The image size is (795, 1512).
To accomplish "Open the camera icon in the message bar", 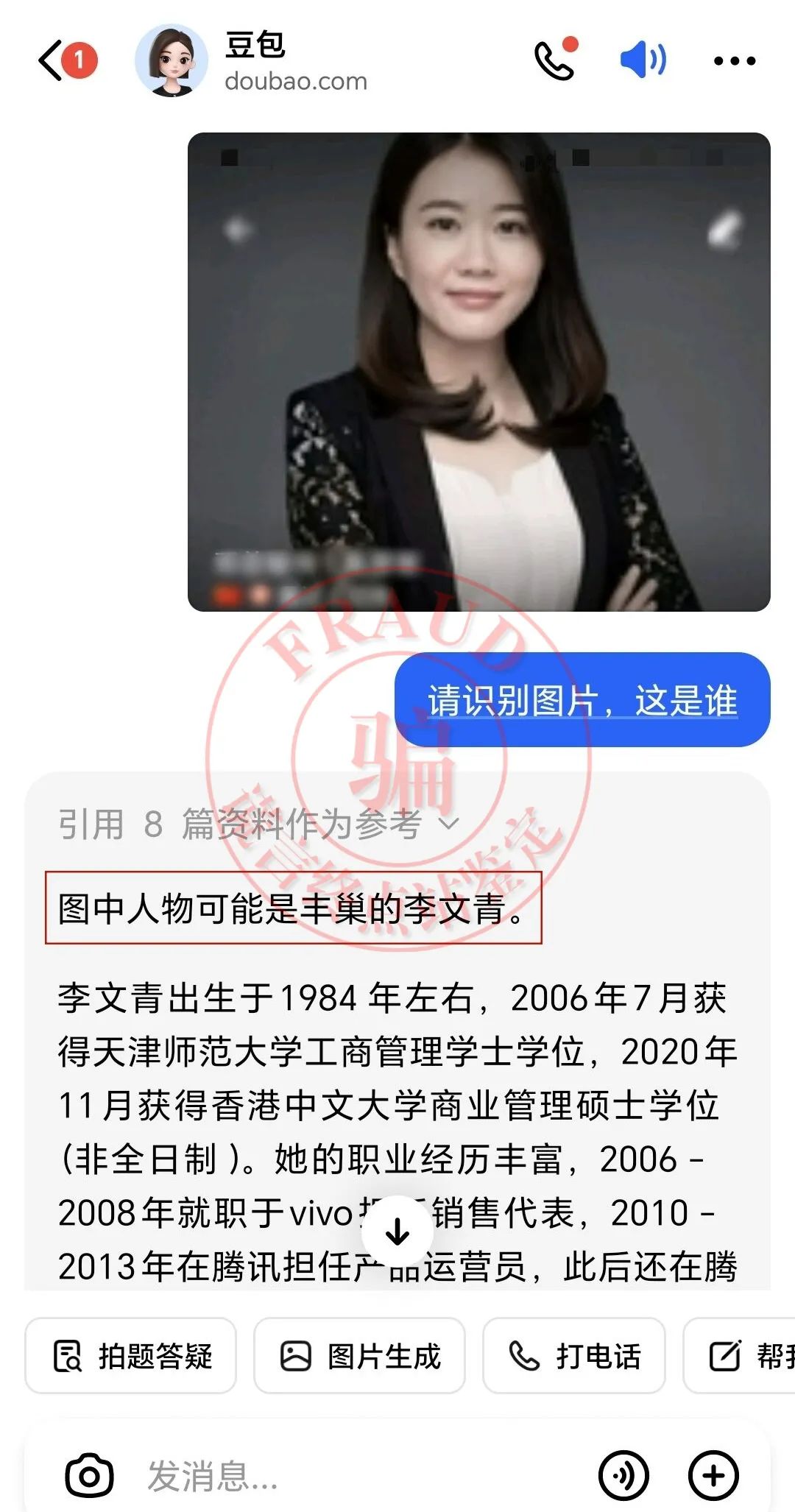I will coord(89,1476).
